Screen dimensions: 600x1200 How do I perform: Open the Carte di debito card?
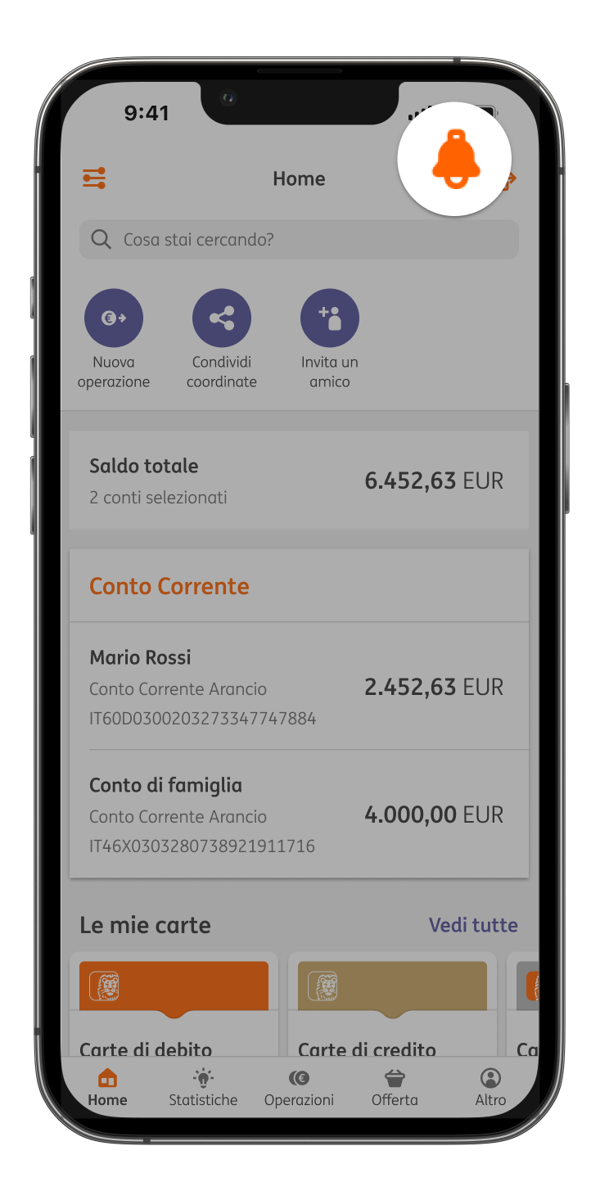point(174,1004)
